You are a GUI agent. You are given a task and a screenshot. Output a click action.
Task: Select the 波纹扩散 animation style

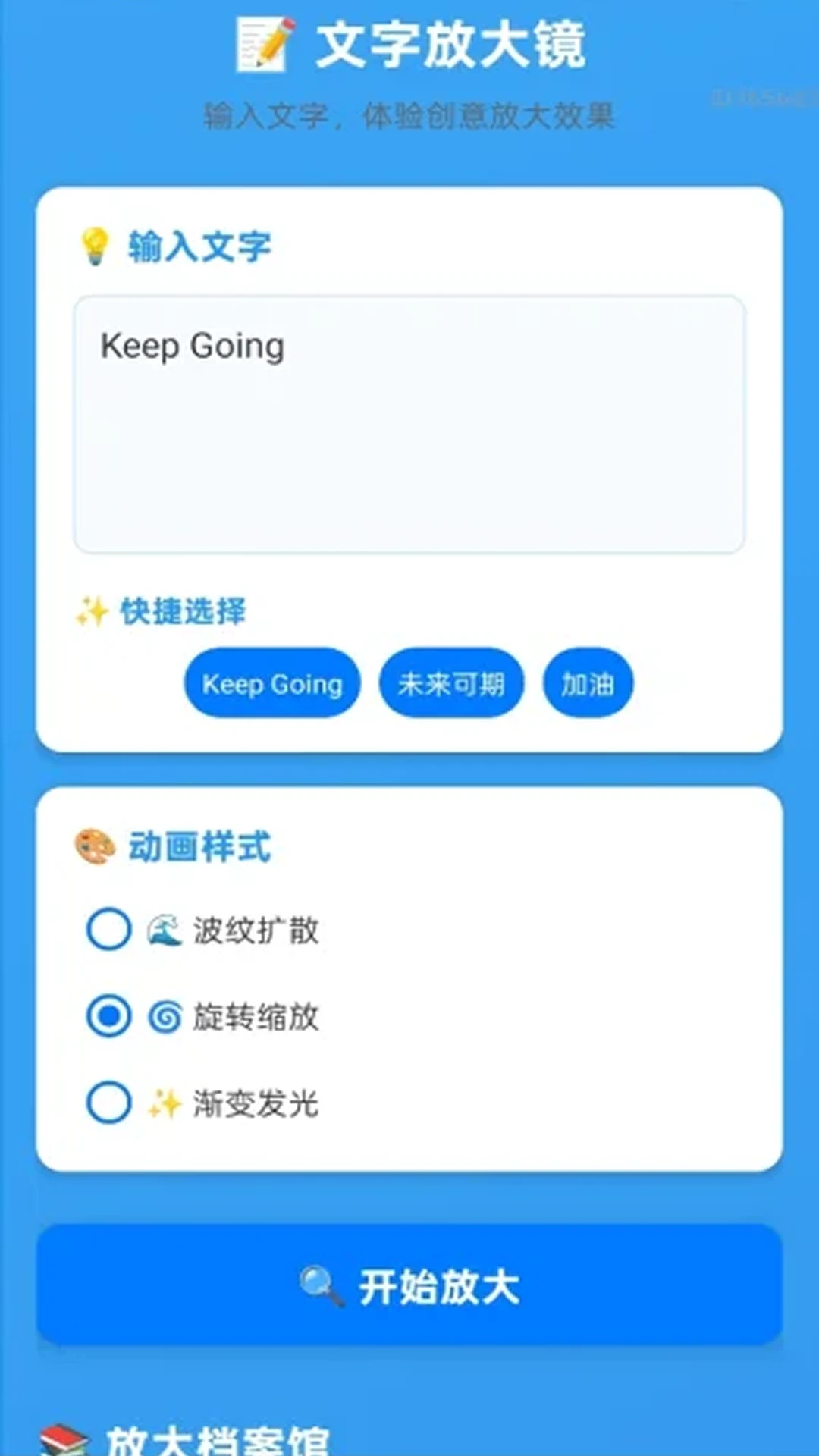click(108, 928)
